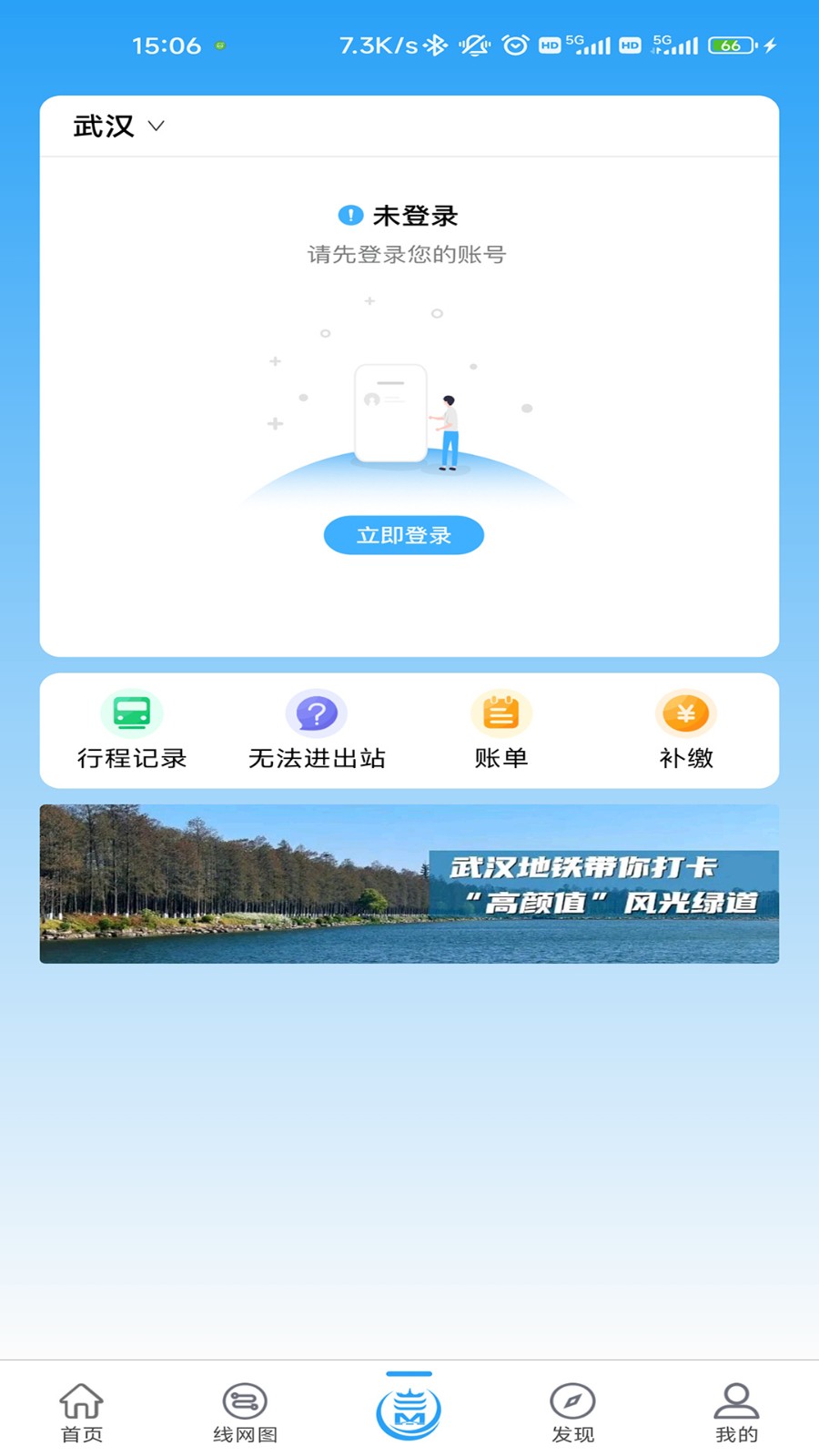Open the Bluetooth status icon
Screen dimensions: 819x1456
437,44
